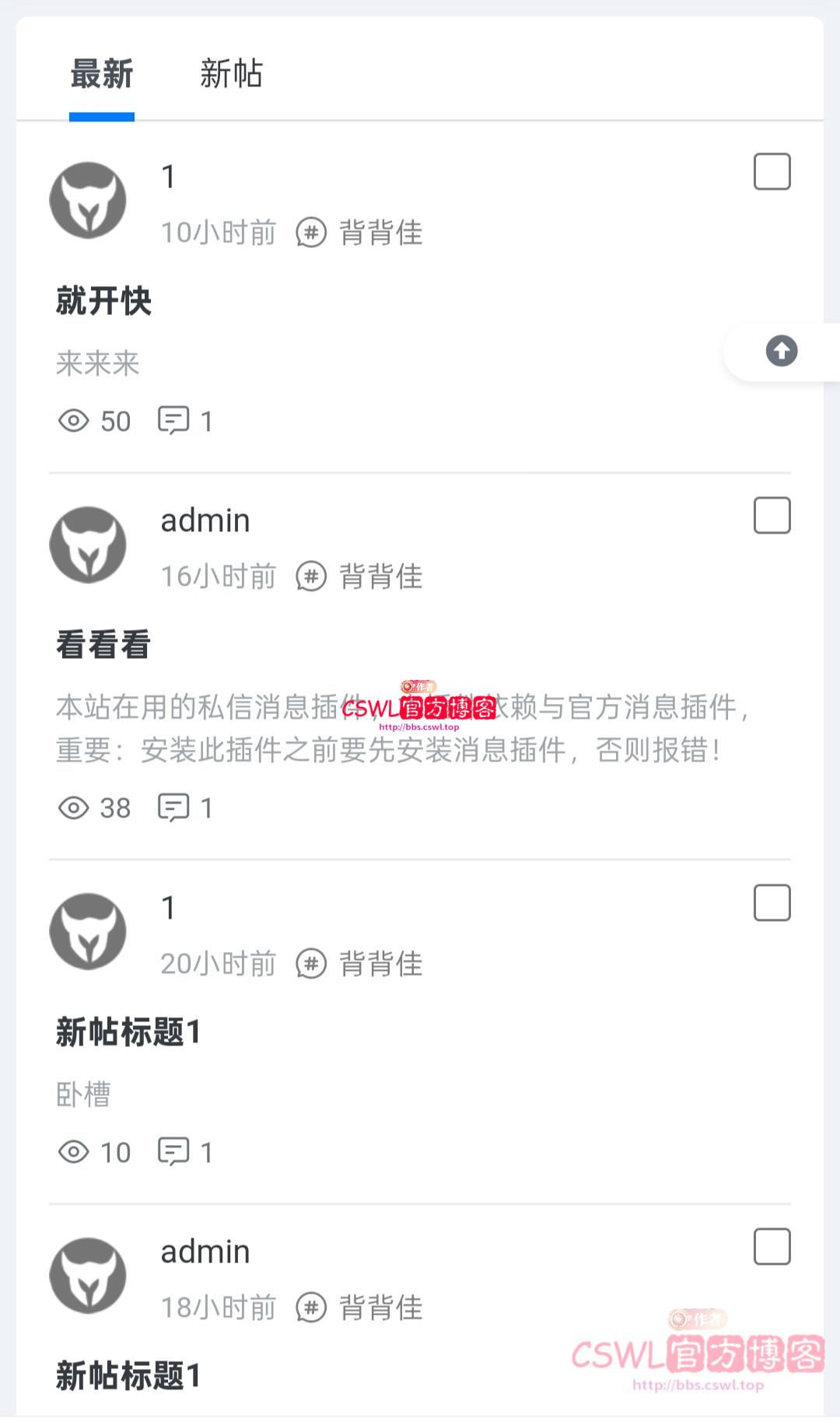Select the 最新 tab
Image resolution: width=840 pixels, height=1422 pixels.
coord(102,75)
